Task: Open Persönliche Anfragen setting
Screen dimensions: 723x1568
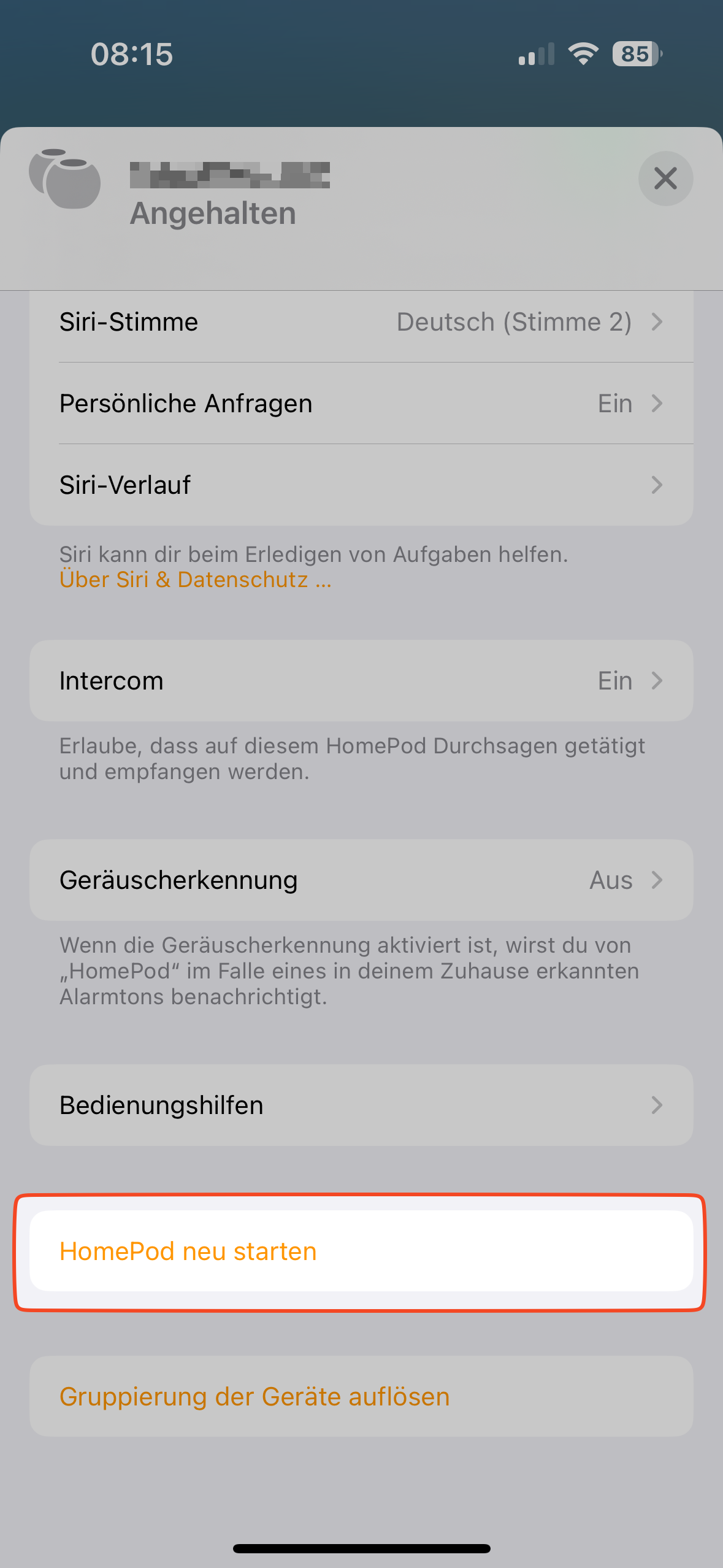Action: [x=361, y=404]
